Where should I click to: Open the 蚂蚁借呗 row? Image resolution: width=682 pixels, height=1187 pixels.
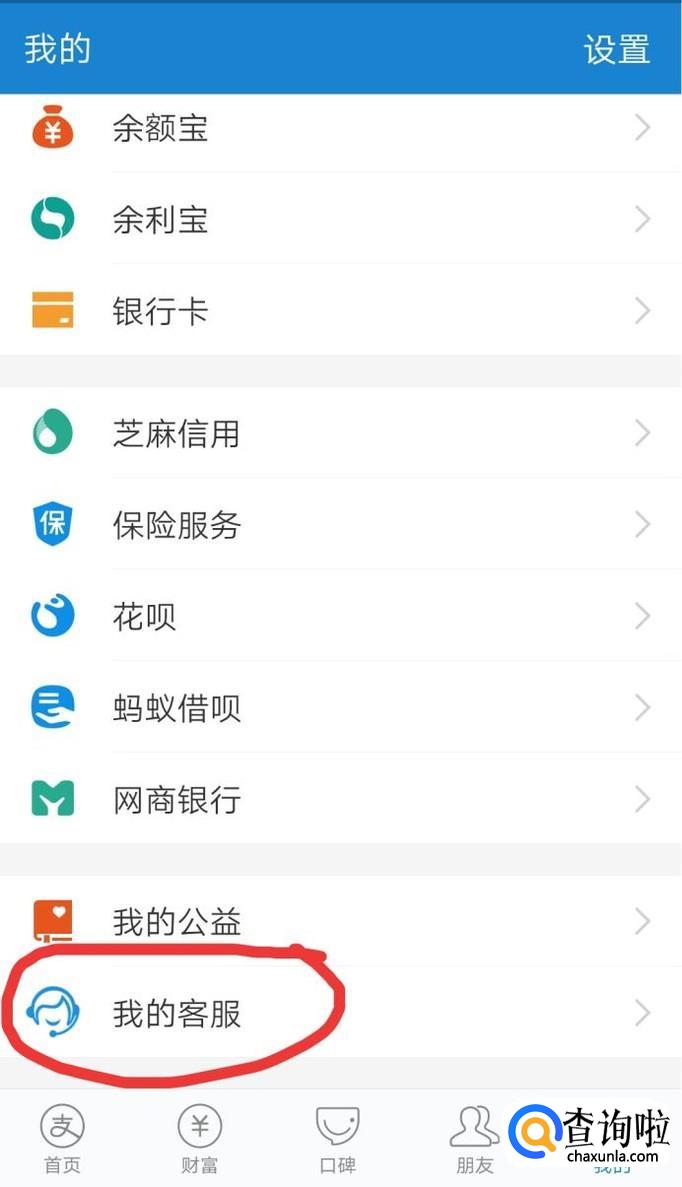coord(340,708)
